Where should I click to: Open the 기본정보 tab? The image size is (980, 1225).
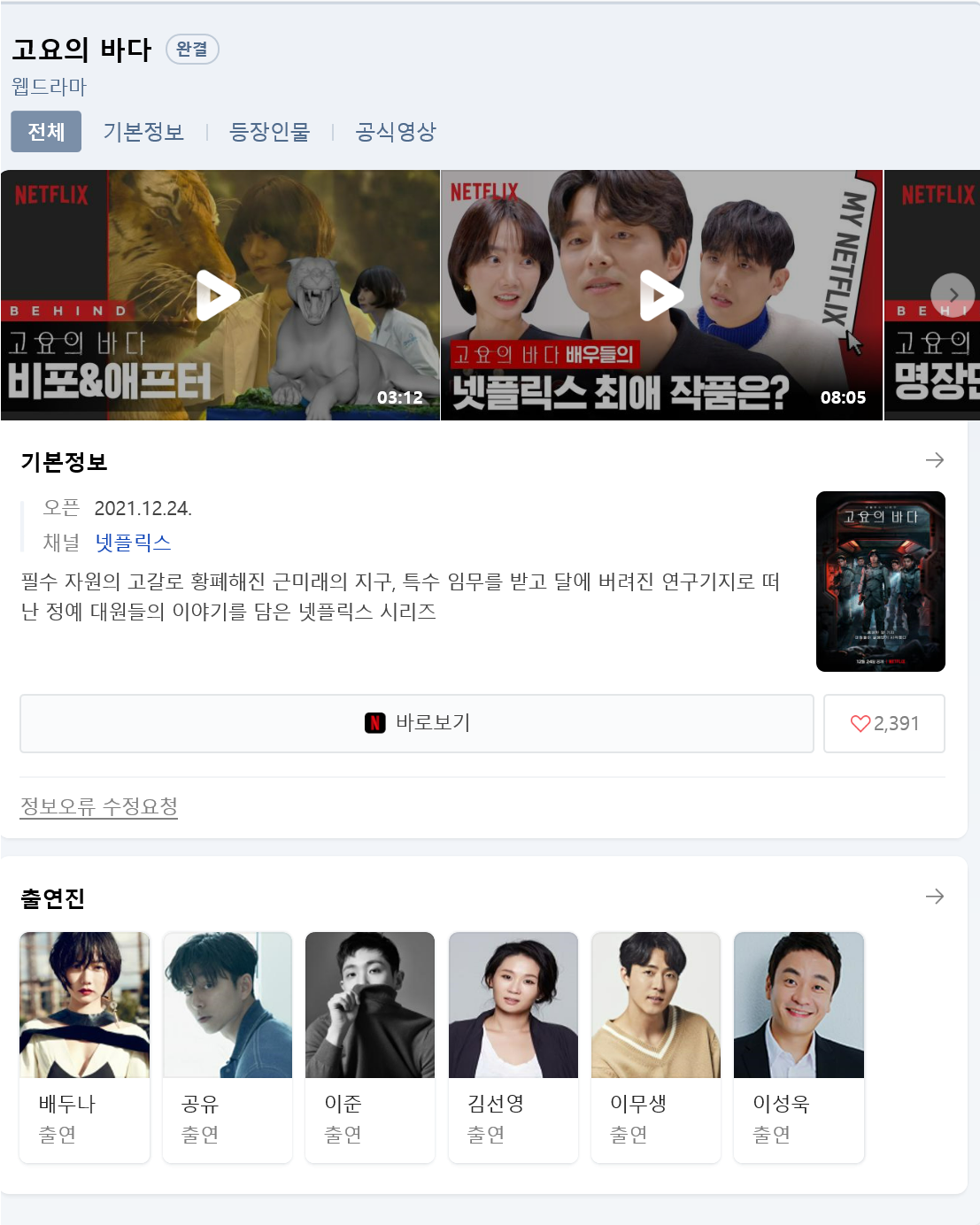click(x=143, y=132)
